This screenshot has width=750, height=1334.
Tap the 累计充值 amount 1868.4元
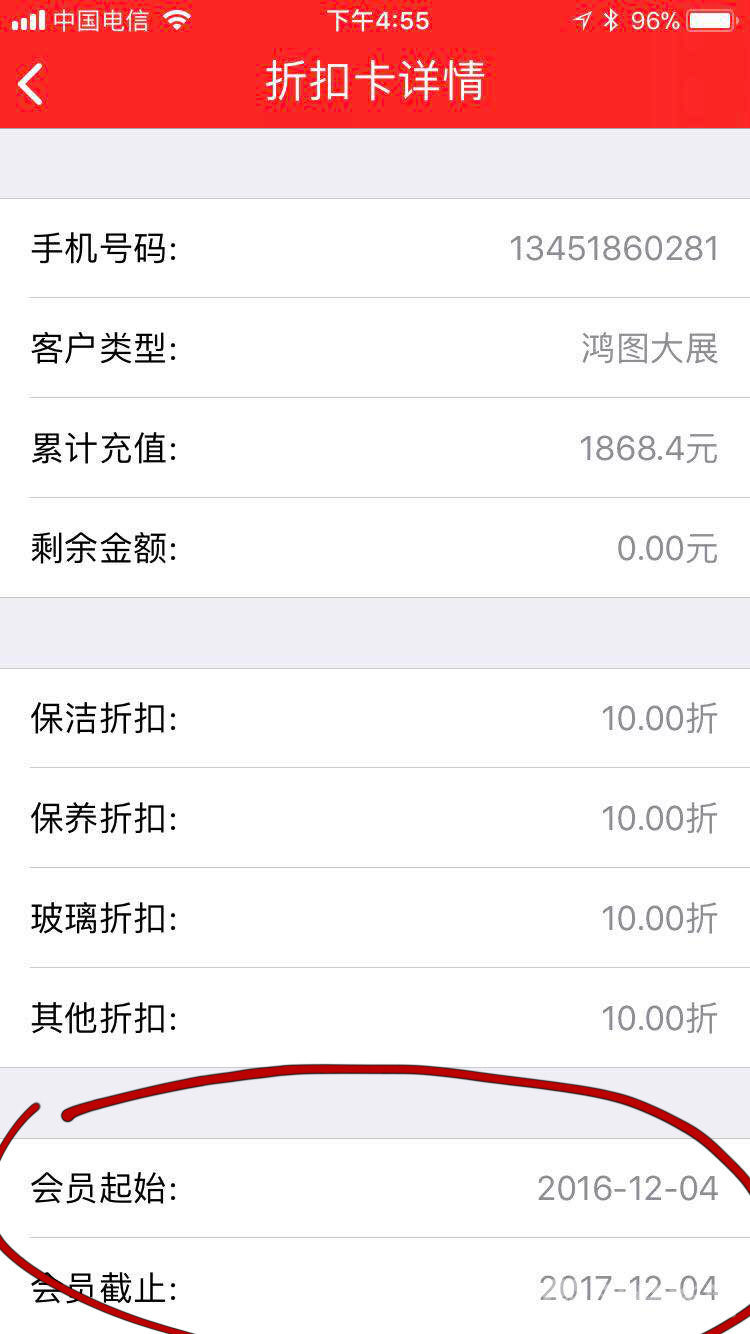(647, 448)
